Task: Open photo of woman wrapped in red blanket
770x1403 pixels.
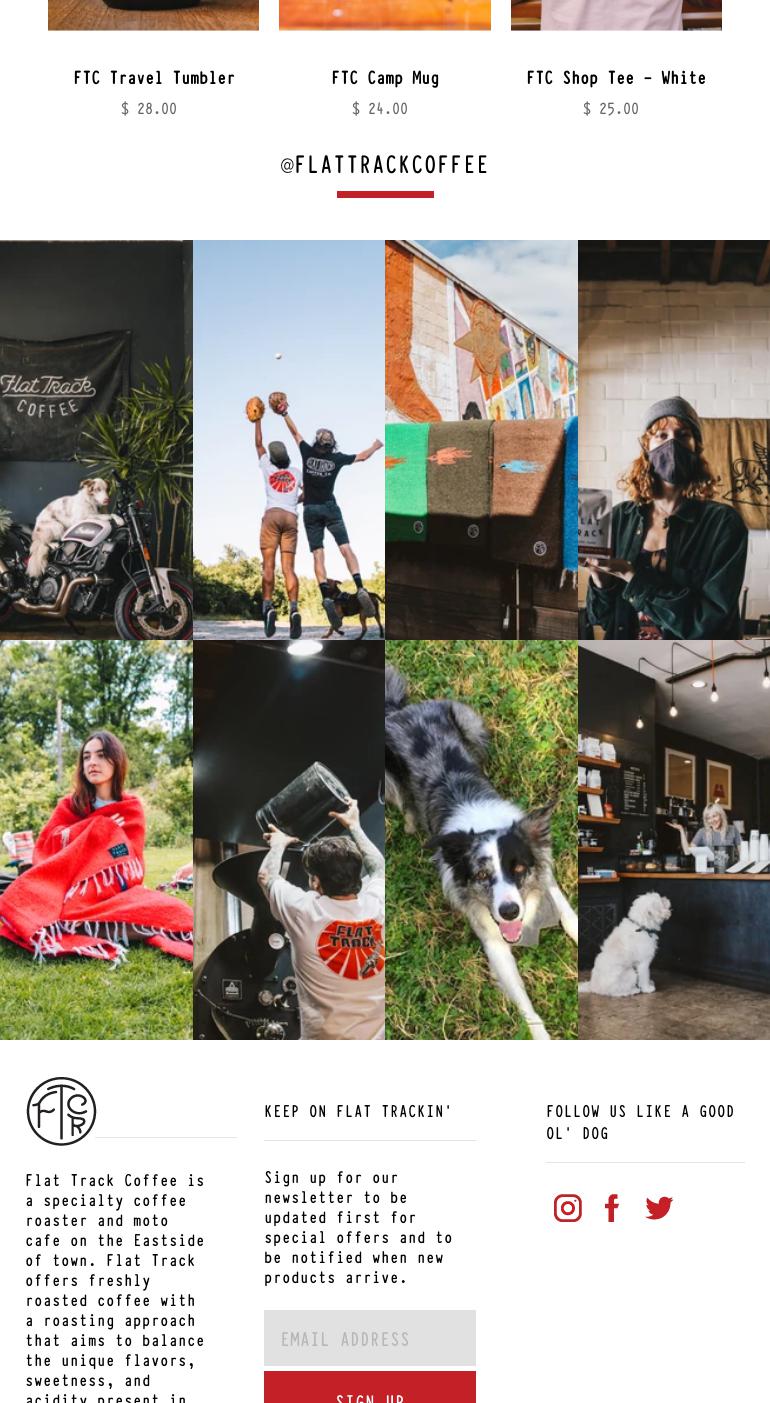Action: tap(96, 840)
